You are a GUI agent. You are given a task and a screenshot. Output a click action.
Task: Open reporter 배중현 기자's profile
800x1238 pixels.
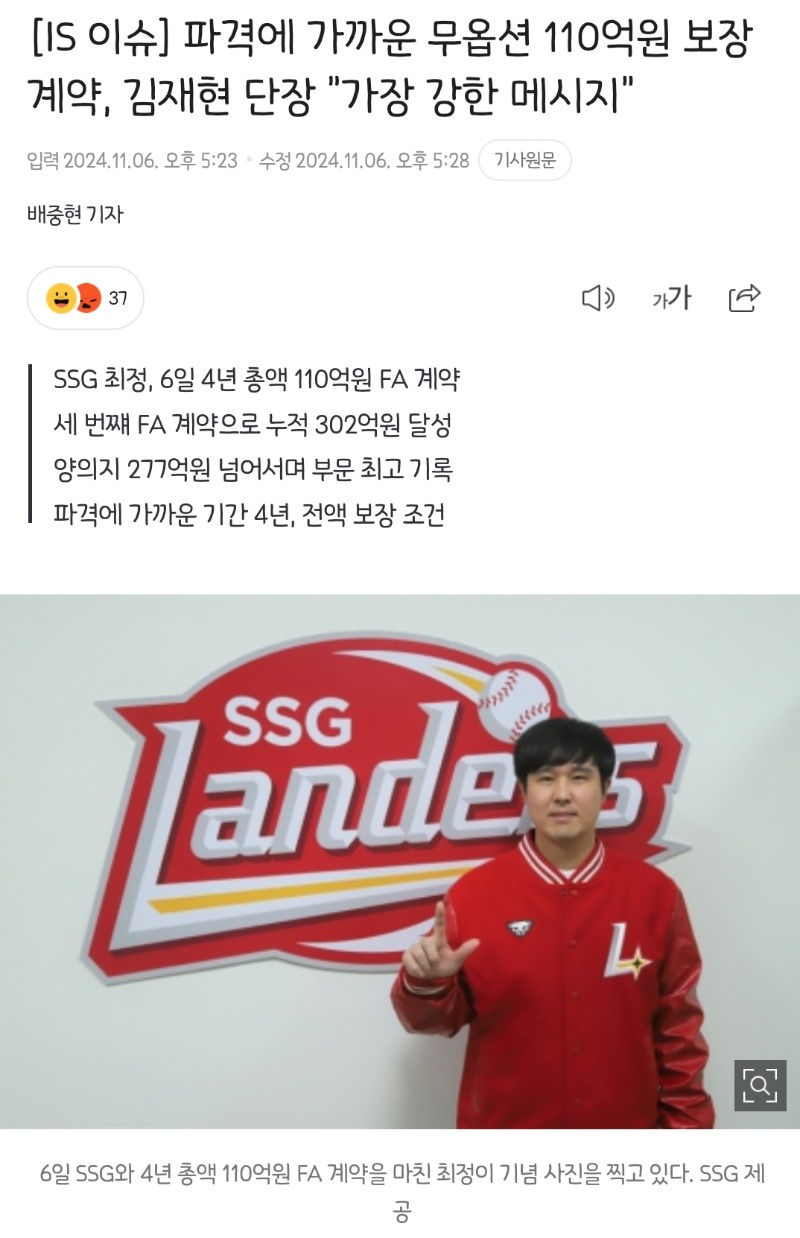[75, 214]
